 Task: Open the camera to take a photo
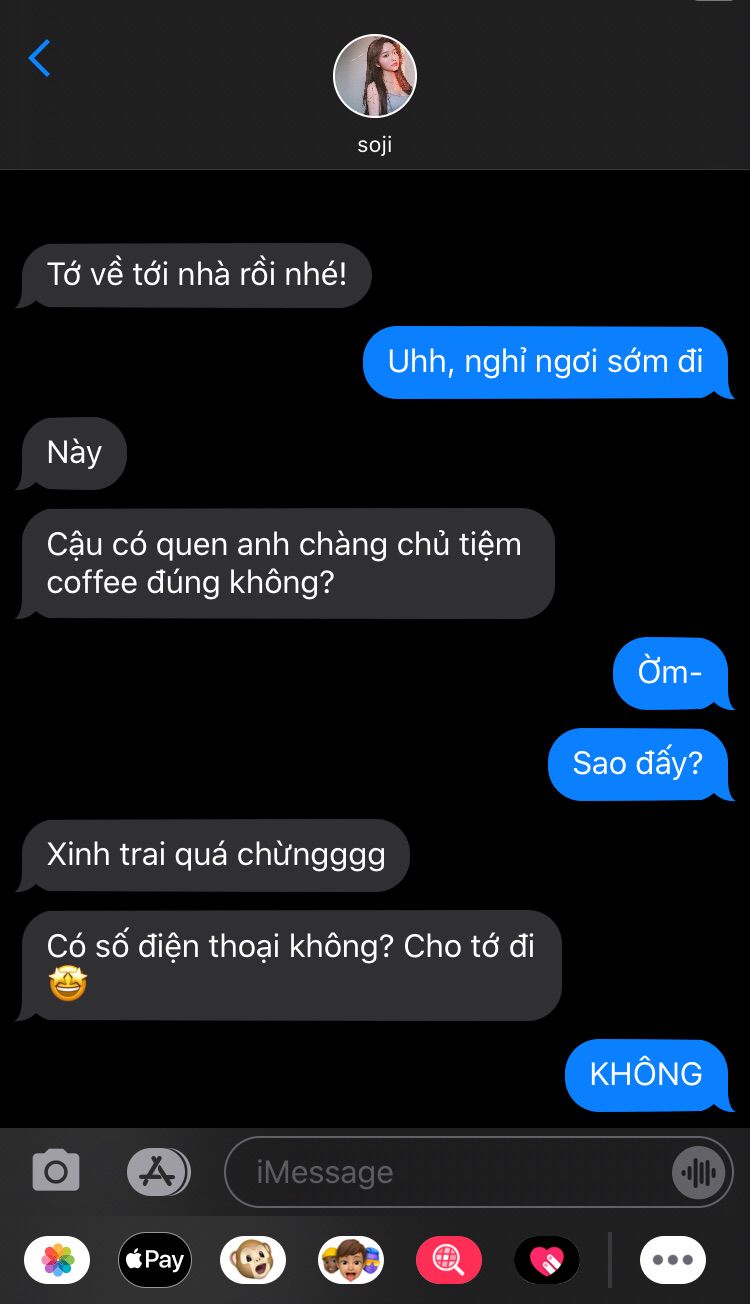(x=56, y=1171)
